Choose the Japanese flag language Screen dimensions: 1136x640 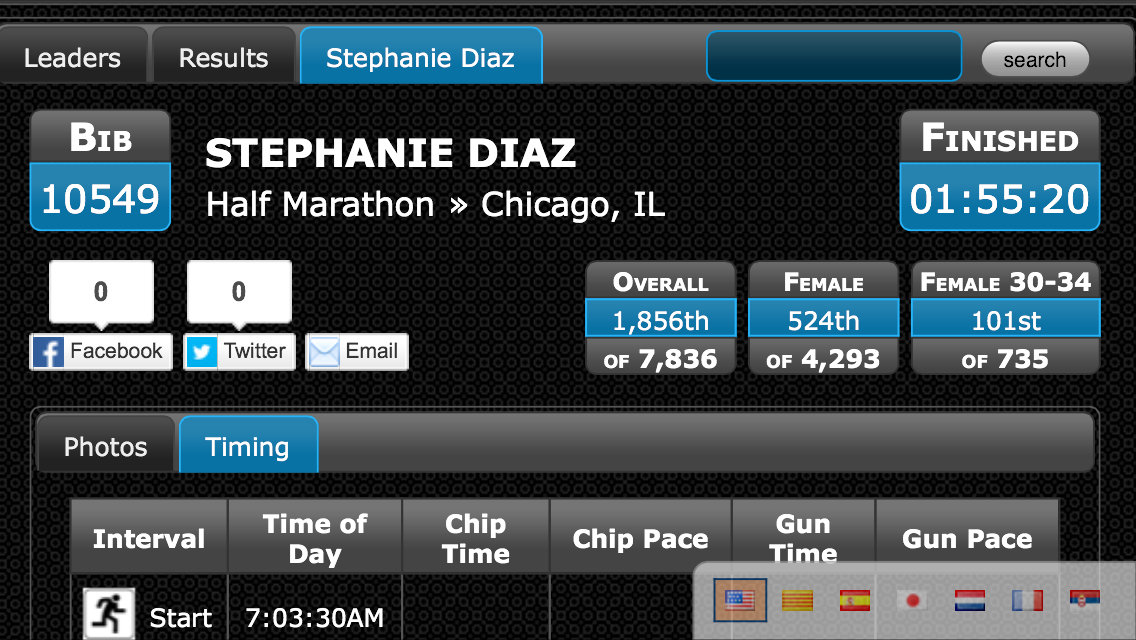(x=912, y=600)
